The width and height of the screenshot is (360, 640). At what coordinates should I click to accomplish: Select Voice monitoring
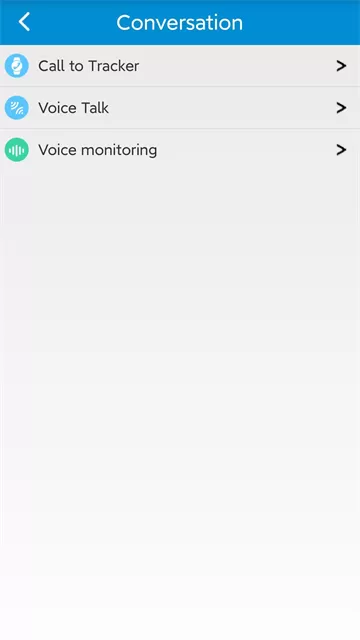[180, 150]
